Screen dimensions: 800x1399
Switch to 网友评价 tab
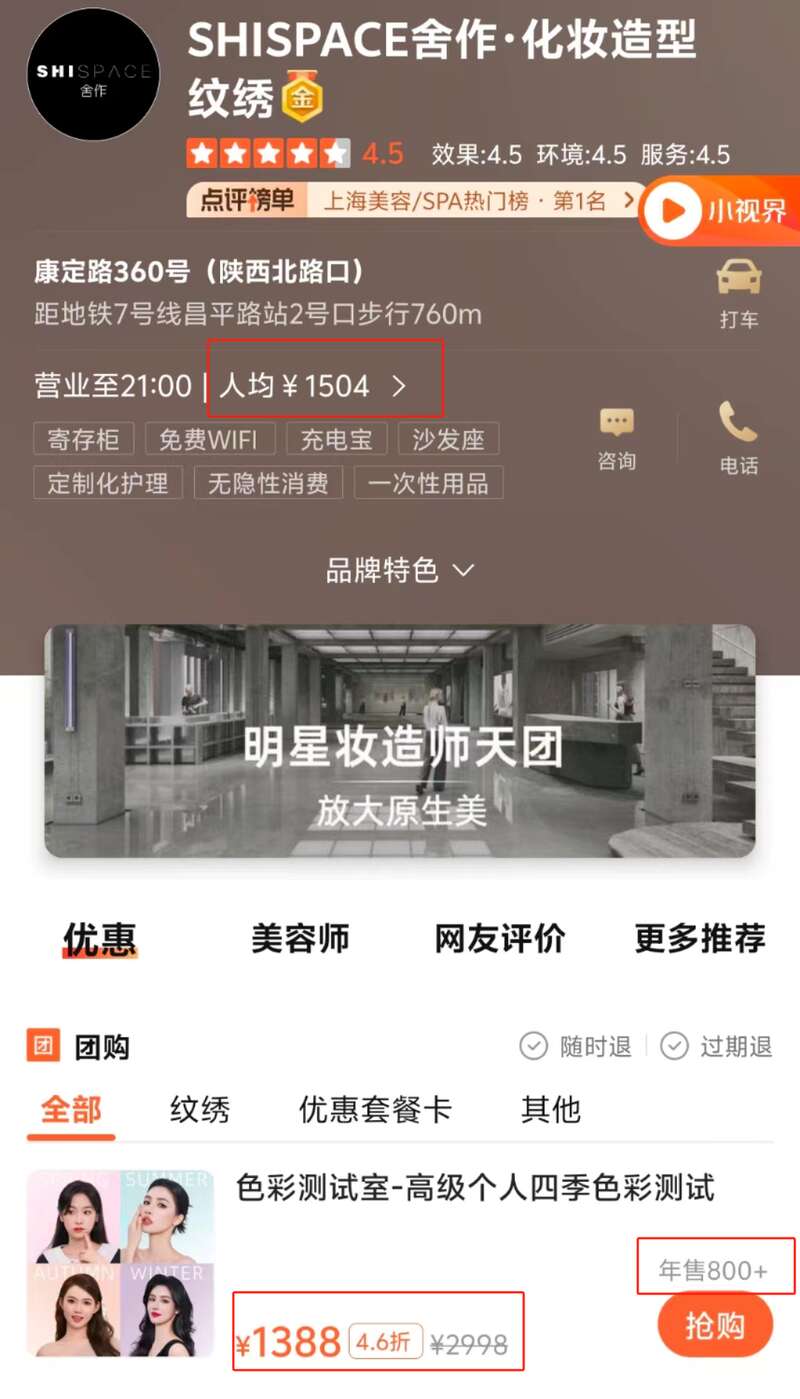click(x=499, y=938)
